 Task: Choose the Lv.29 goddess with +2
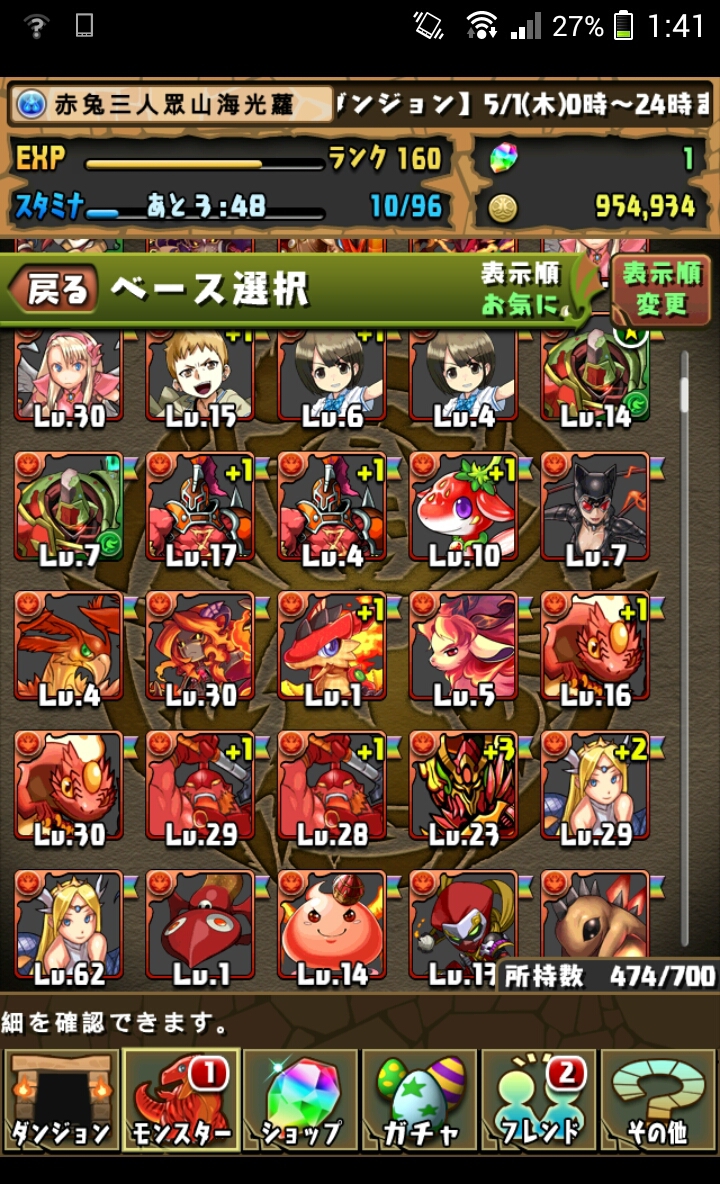coord(595,788)
